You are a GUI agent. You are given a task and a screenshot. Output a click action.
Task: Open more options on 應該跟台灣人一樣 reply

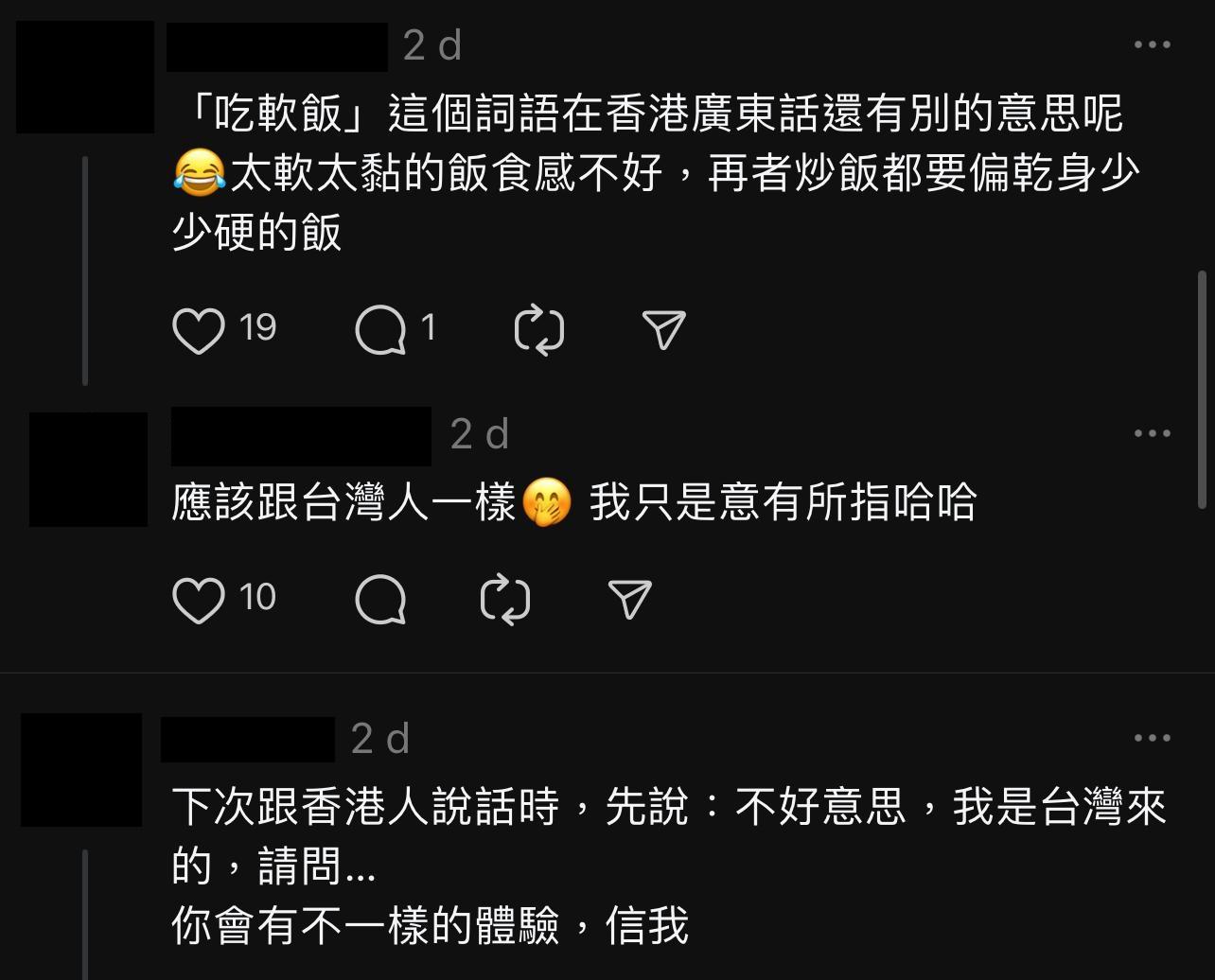coord(1152,433)
